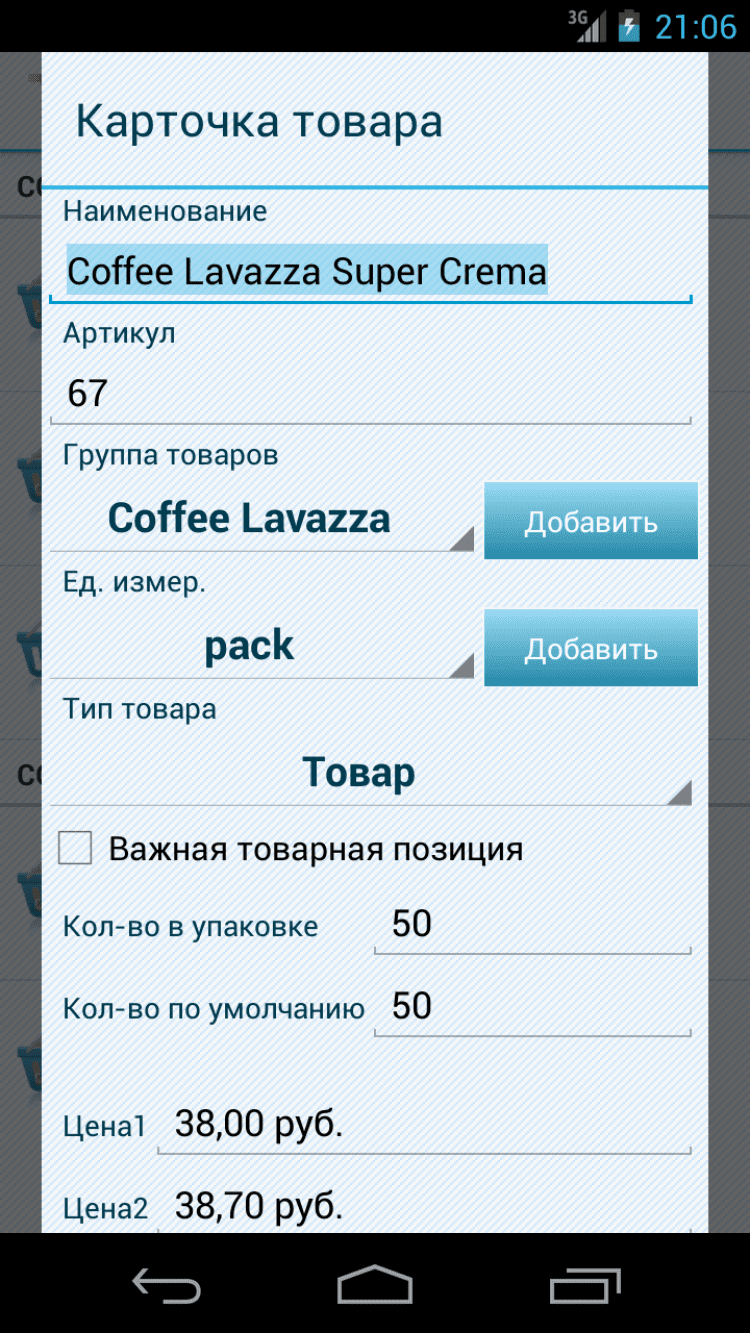This screenshot has height=1333, width=750.
Task: Open the Ед. измер. dropdown showing pack
Action: [262, 646]
